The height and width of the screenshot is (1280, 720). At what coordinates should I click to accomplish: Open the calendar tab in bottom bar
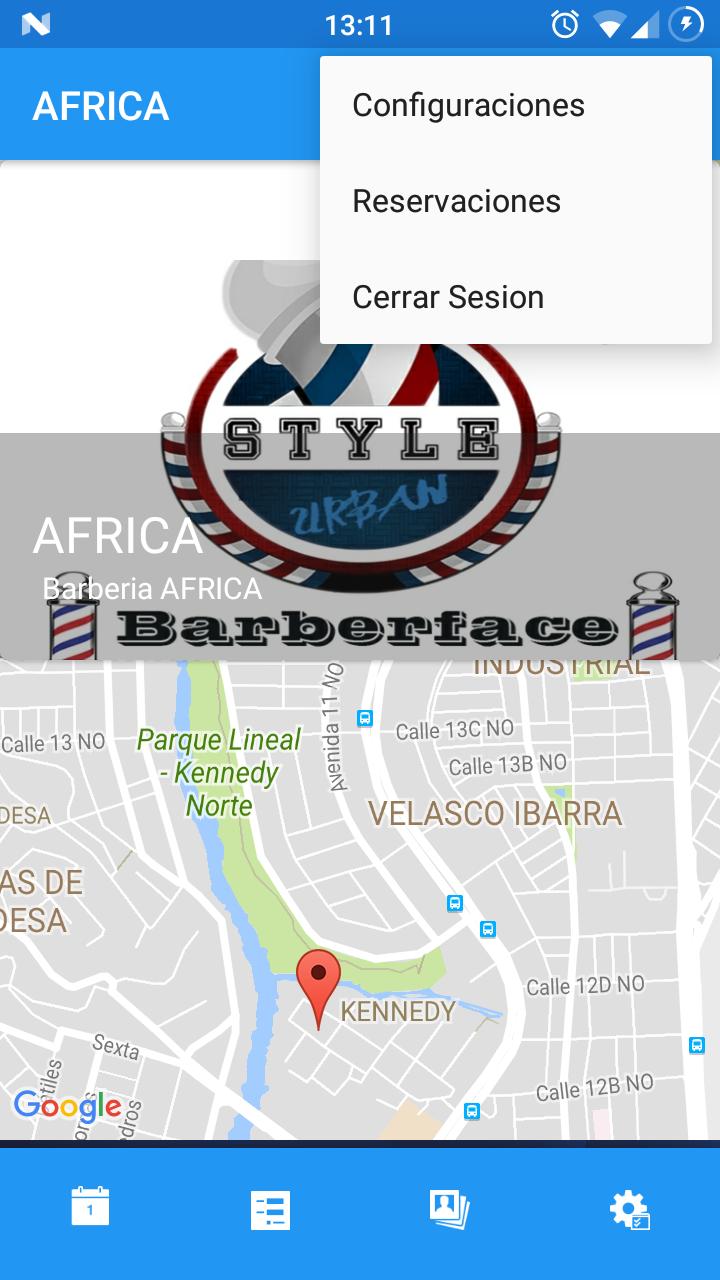[x=90, y=1207]
